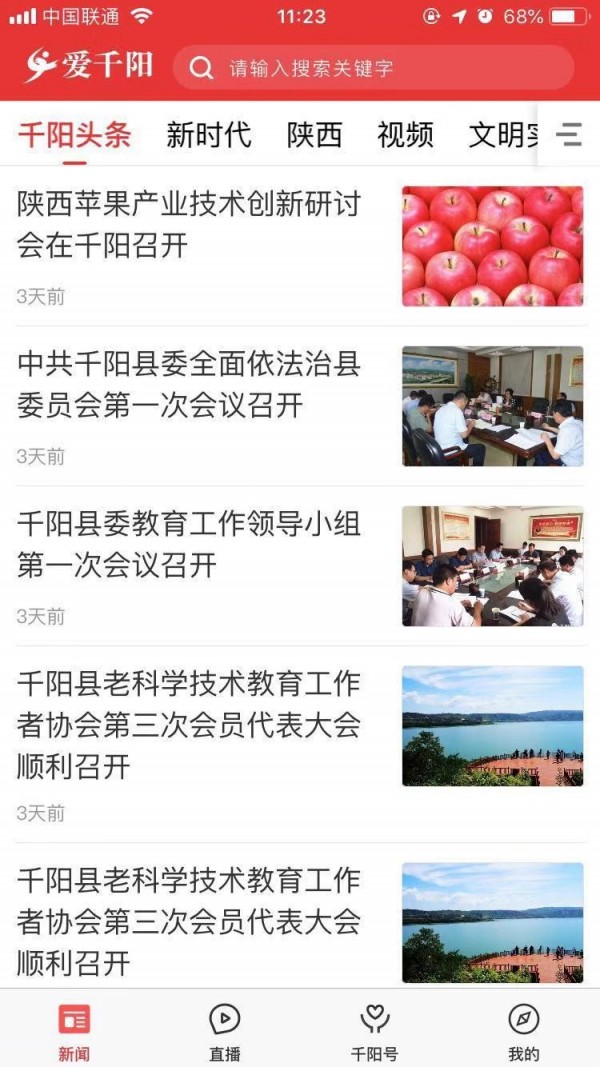Viewport: 600px width, 1067px height.
Task: Go to the 直播 bottom tab
Action: click(224, 1031)
